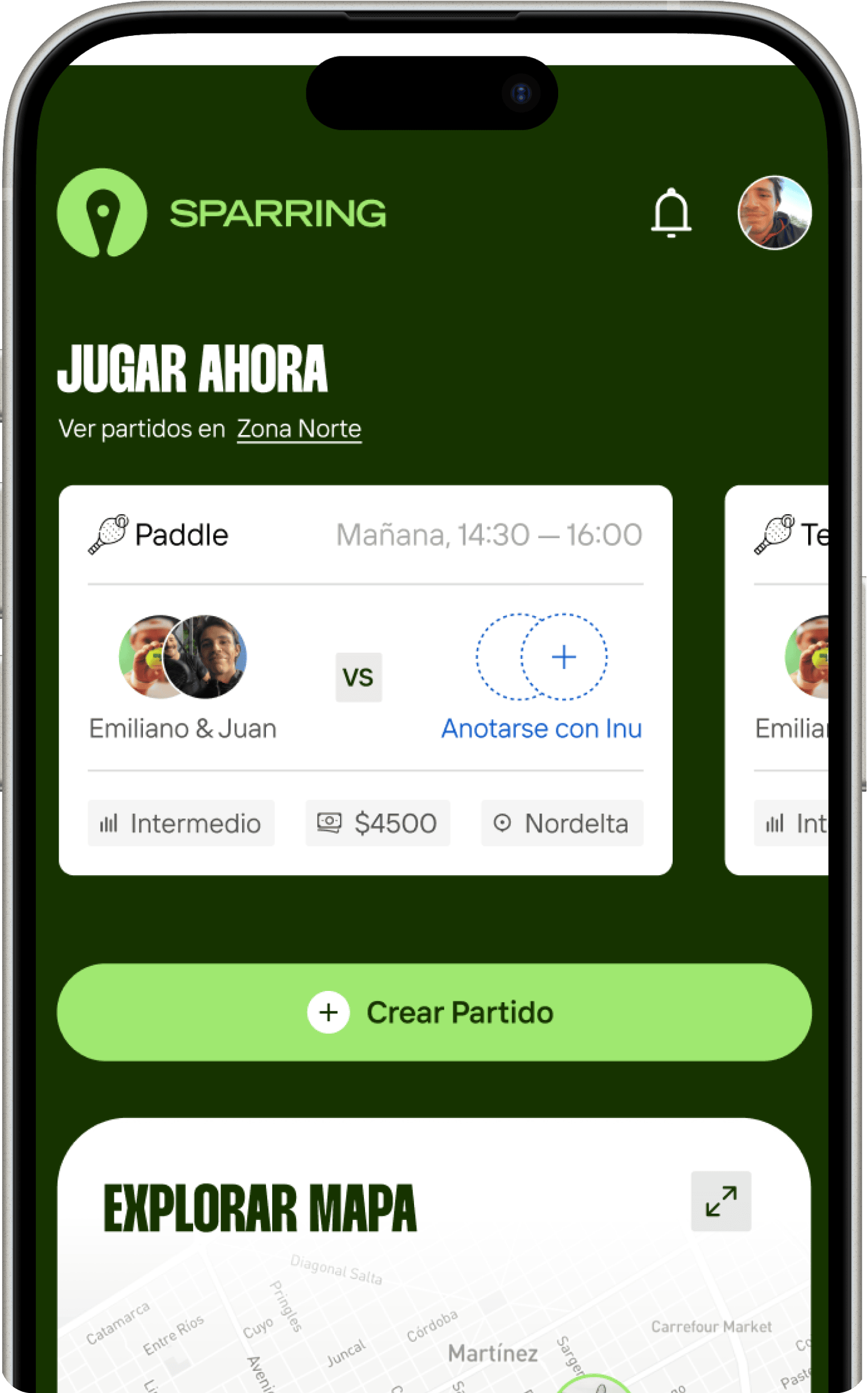Image resolution: width=868 pixels, height=1393 pixels.
Task: Tap the $4500 price chip
Action: pos(377,823)
